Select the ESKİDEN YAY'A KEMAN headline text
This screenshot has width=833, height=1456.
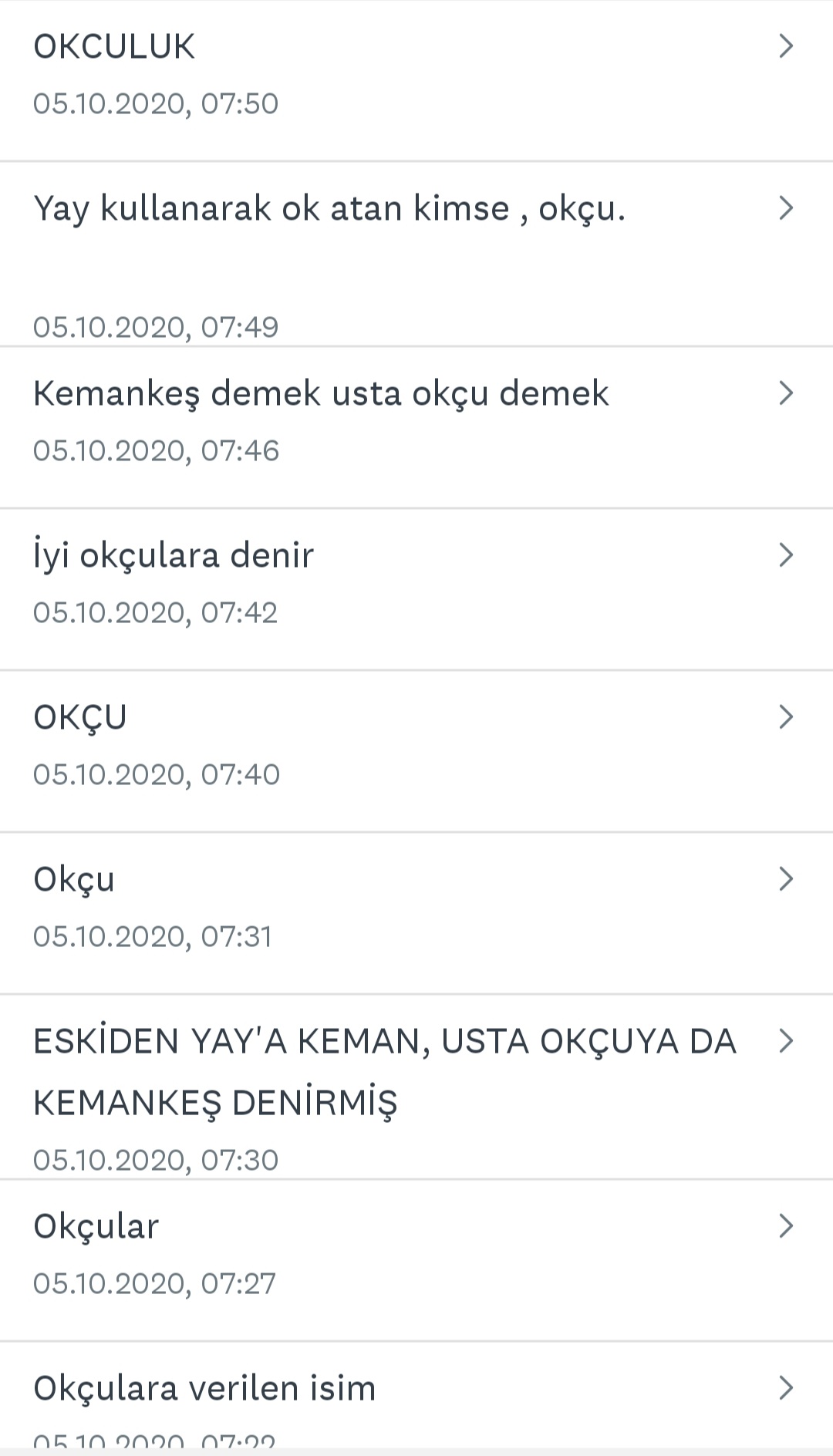coord(385,1040)
